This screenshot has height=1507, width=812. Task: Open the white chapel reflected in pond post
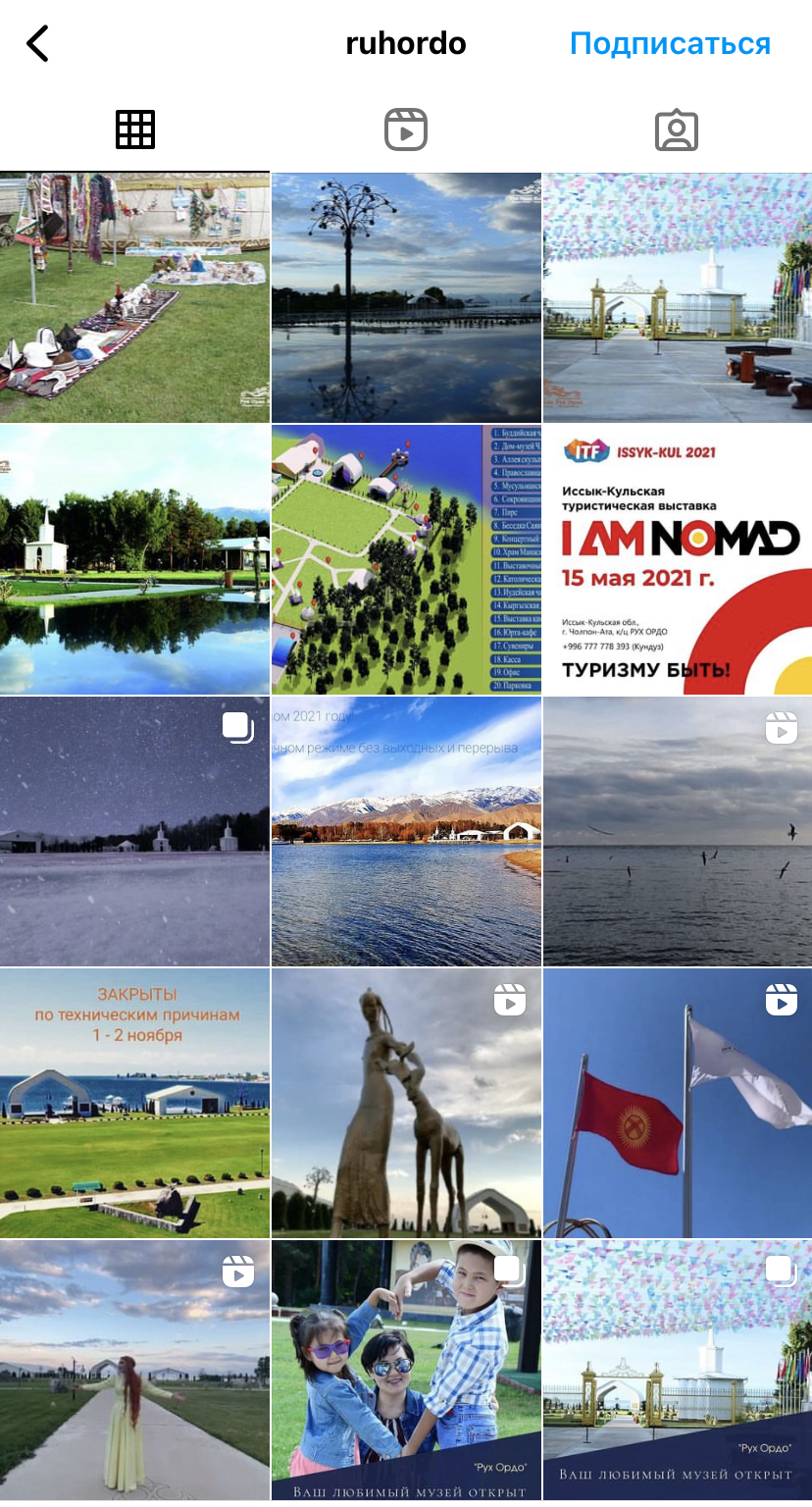pos(134,559)
